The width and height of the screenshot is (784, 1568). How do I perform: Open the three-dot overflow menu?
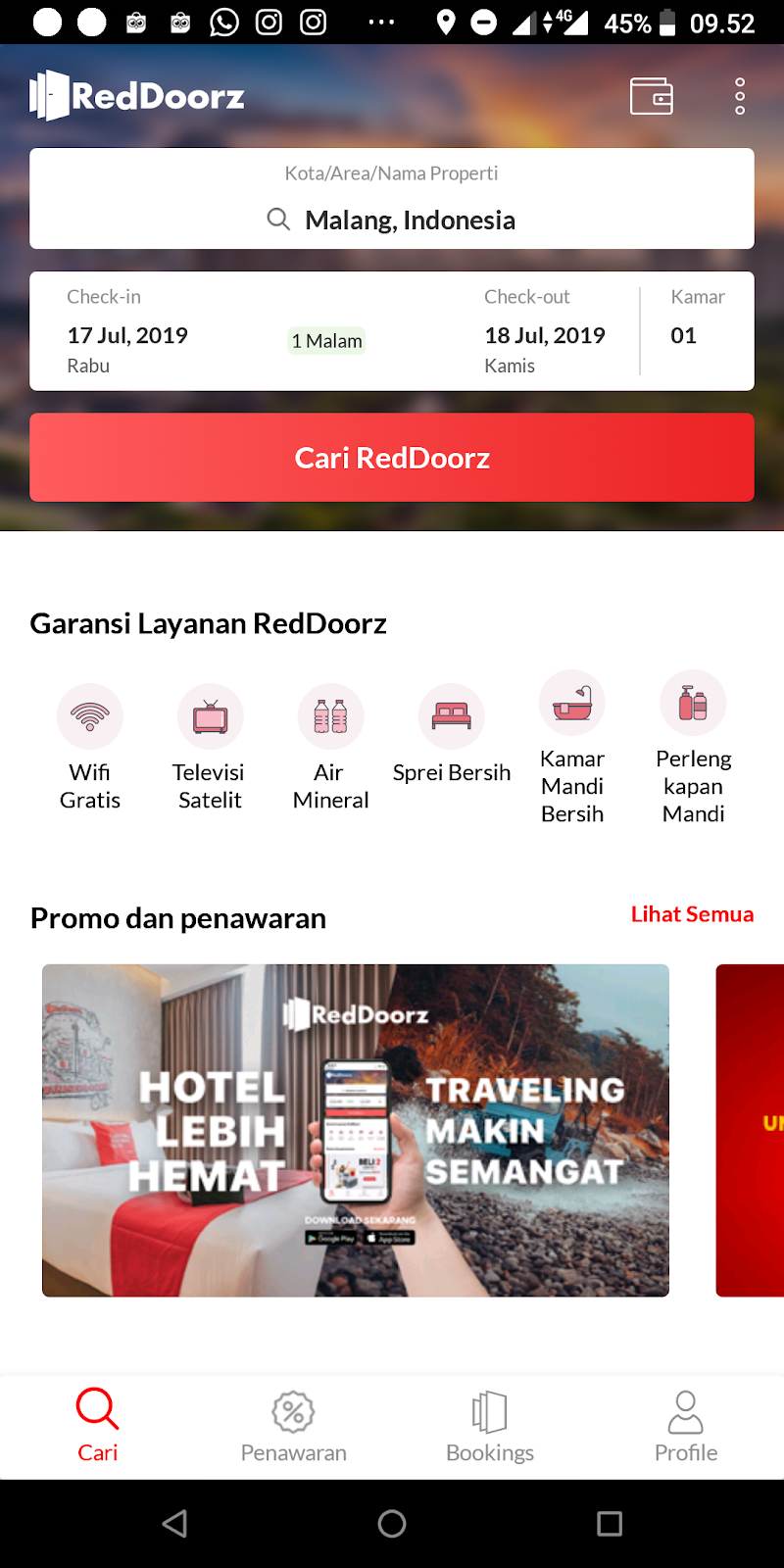click(x=740, y=96)
